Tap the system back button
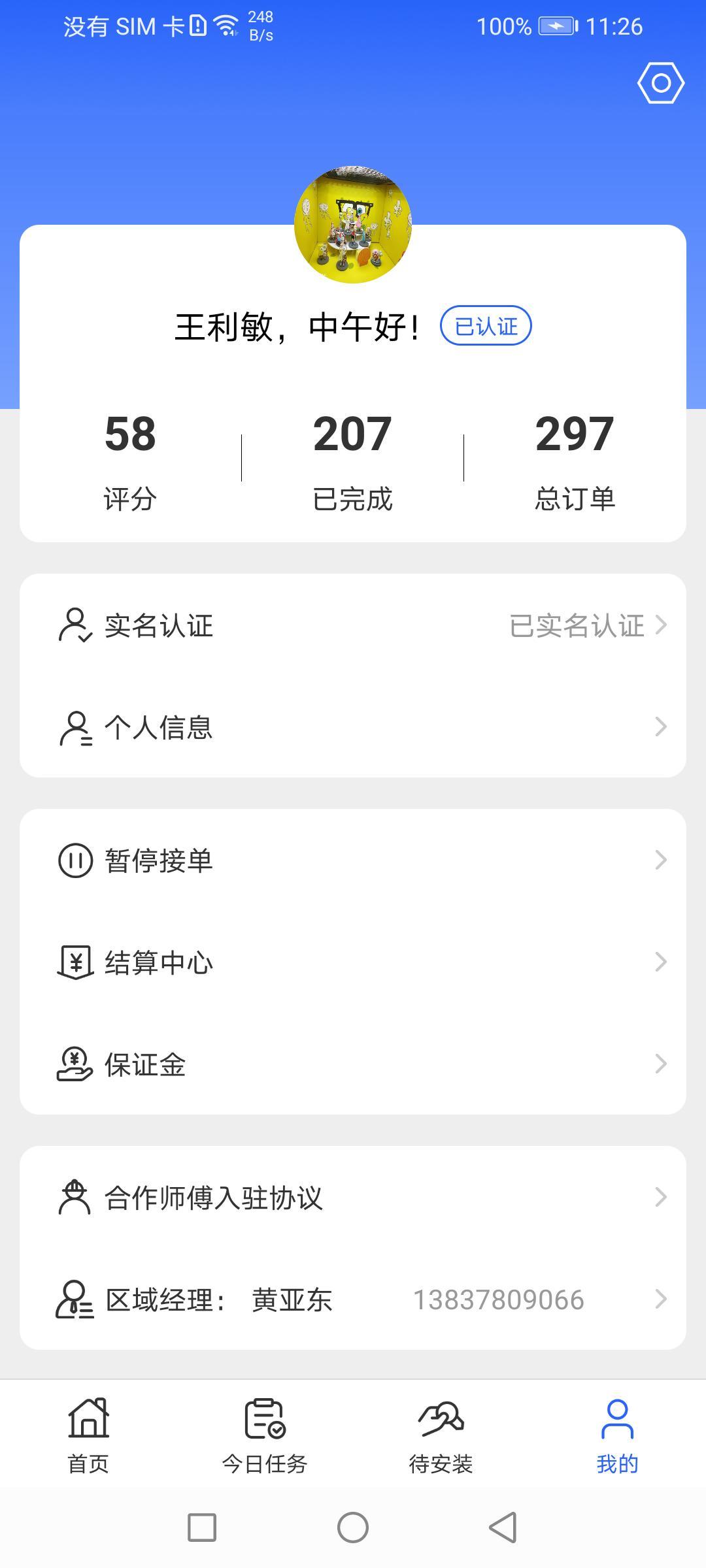706x1568 pixels. pyautogui.click(x=503, y=1527)
